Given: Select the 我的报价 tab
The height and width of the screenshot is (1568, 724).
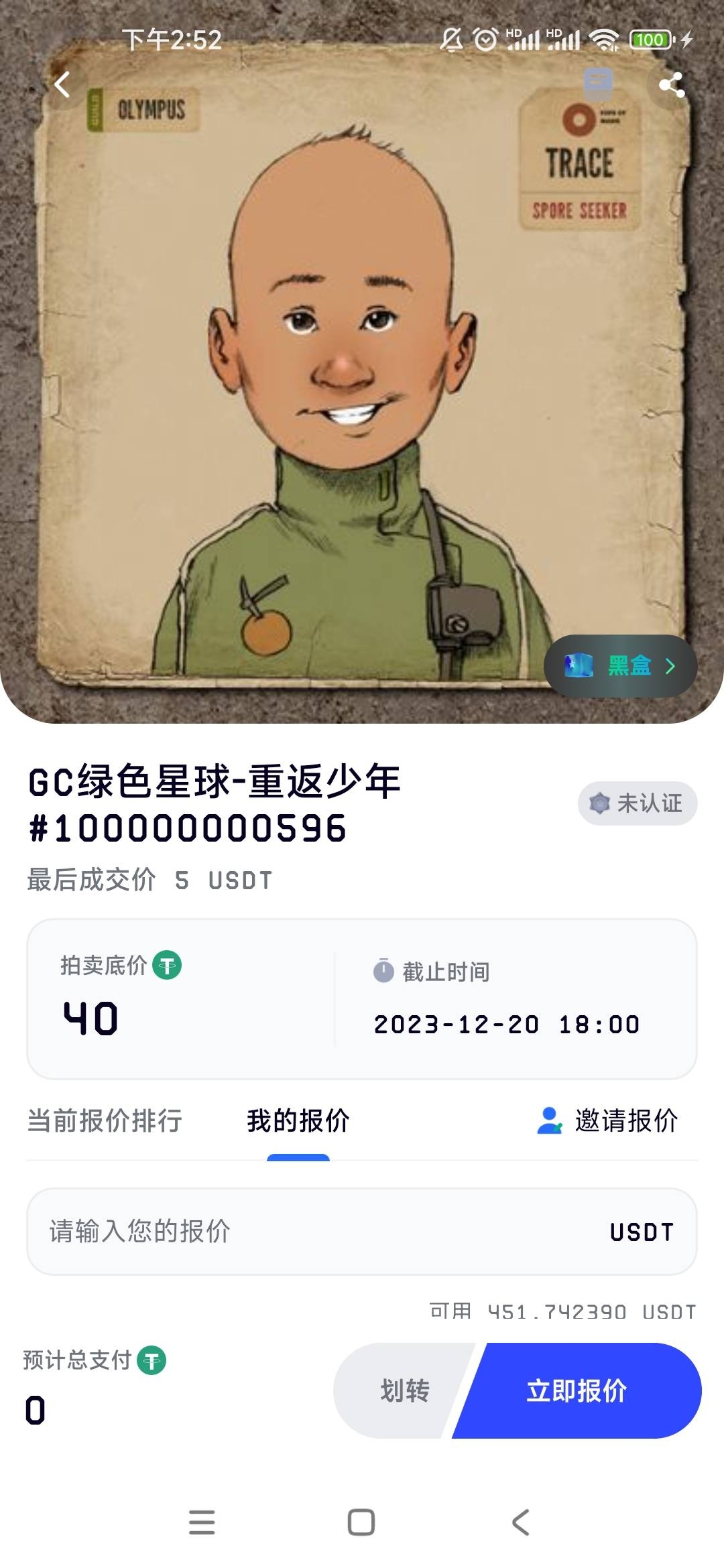Looking at the screenshot, I should pyautogui.click(x=298, y=1120).
